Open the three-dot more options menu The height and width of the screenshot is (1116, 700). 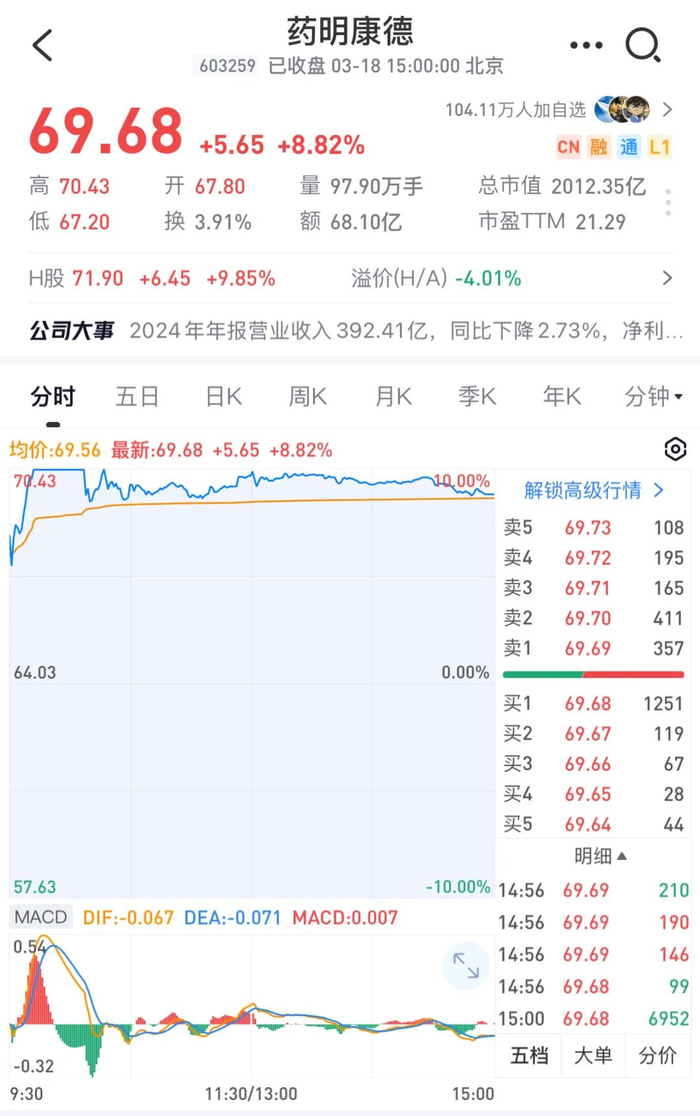coord(586,45)
